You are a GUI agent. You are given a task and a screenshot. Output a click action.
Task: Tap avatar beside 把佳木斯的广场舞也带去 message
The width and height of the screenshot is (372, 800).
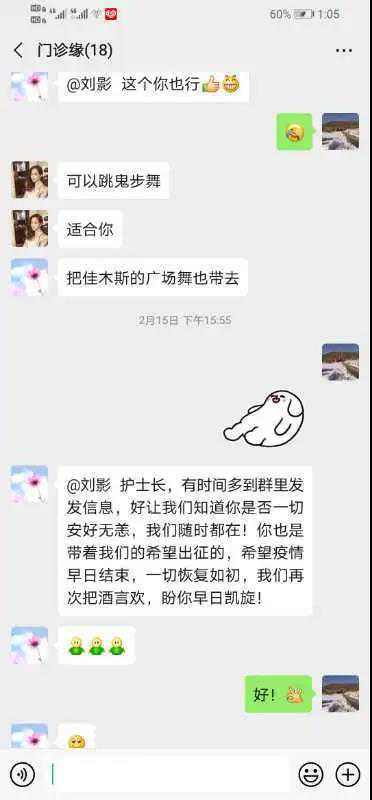(30, 277)
